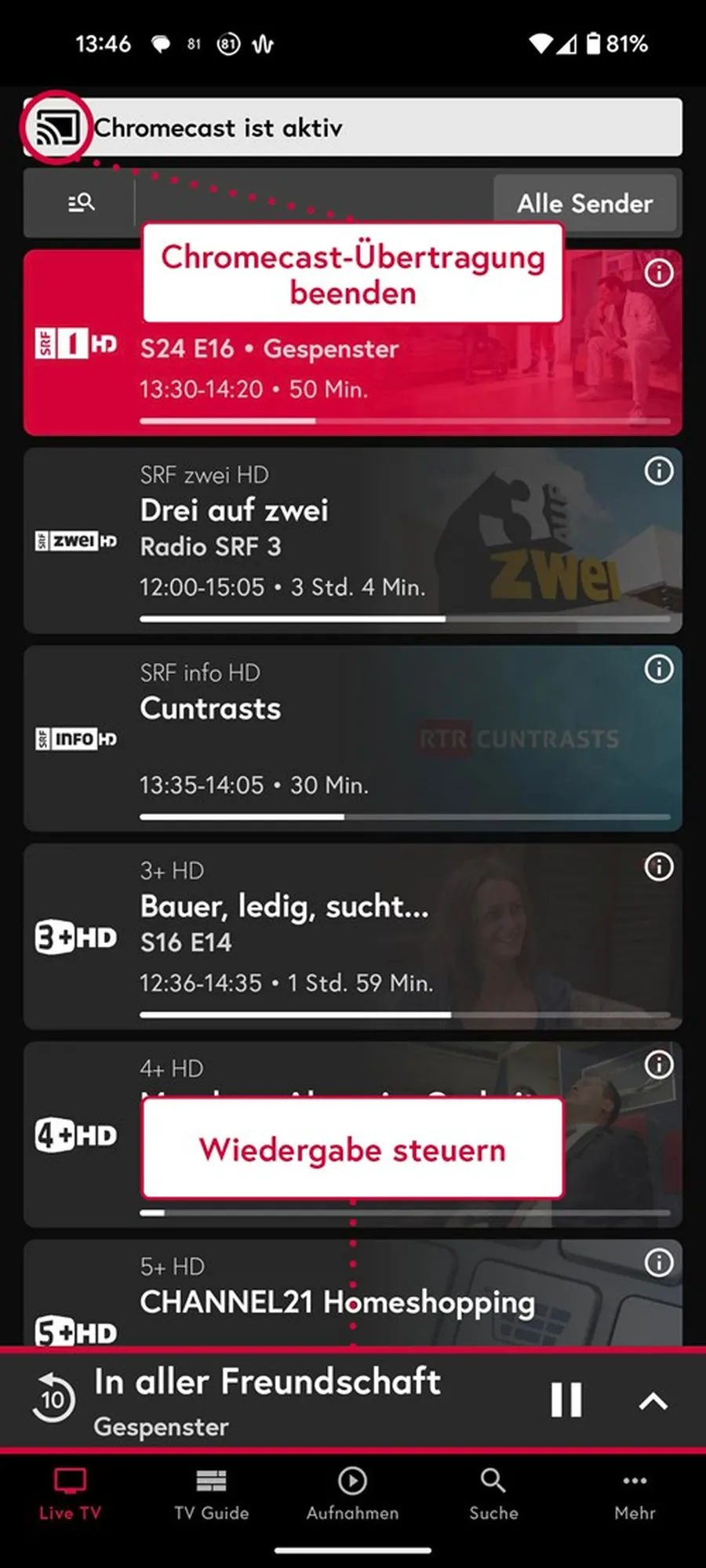Image resolution: width=706 pixels, height=1568 pixels.
Task: Tap the Chromecast icon to end casting
Action: (58, 128)
